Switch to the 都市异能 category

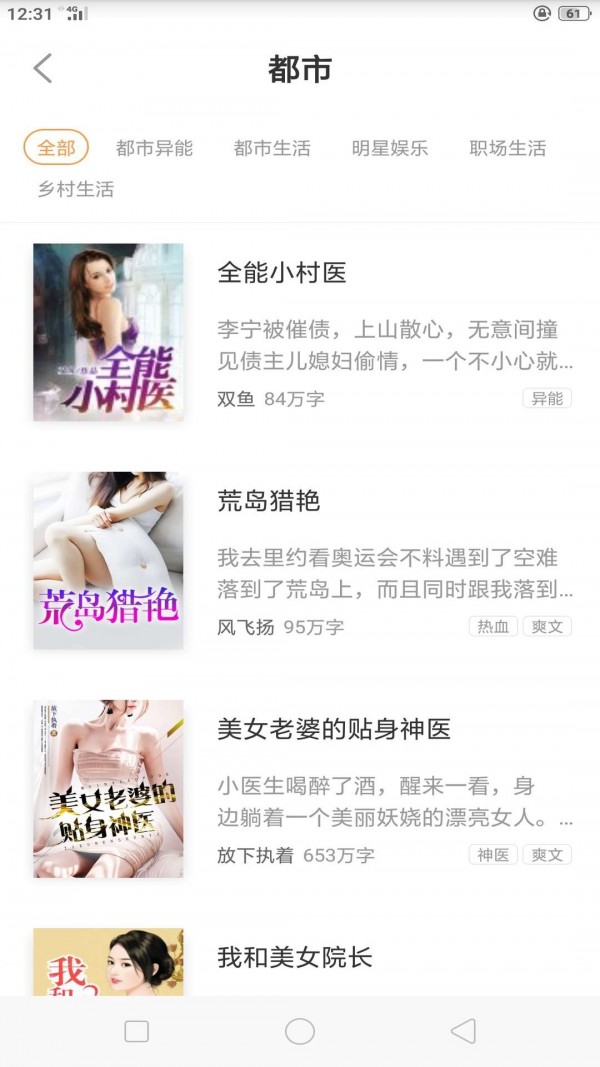click(x=154, y=148)
